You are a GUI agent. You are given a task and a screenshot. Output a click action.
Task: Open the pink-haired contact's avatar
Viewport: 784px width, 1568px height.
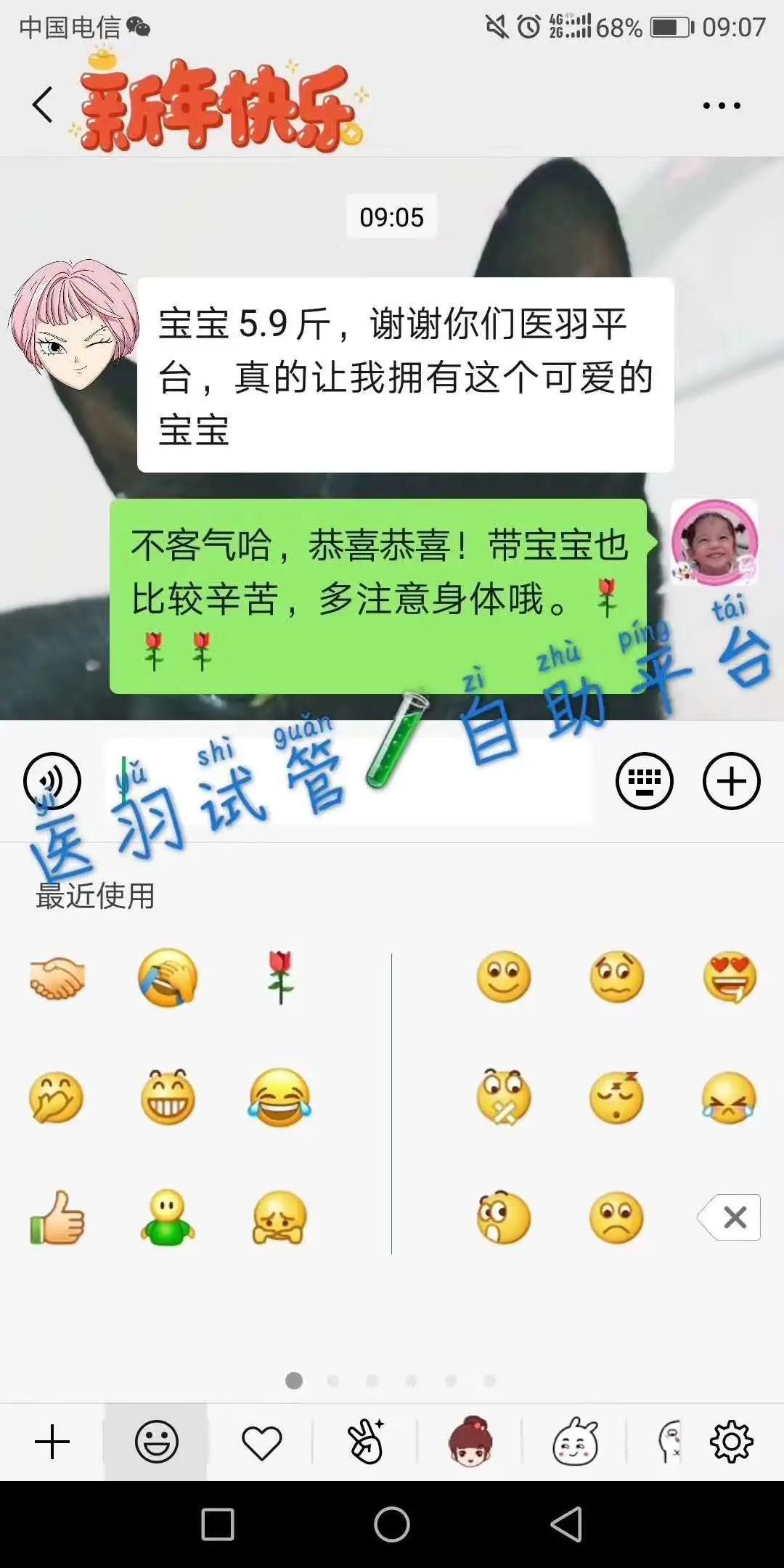(x=74, y=324)
